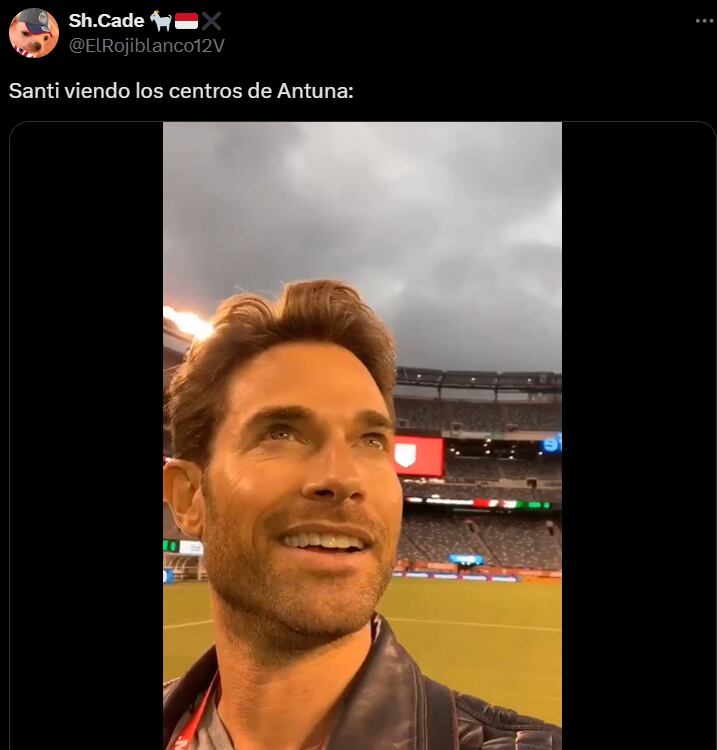This screenshot has width=717, height=750.
Task: Open the tweet's more options menu
Action: pos(704,21)
